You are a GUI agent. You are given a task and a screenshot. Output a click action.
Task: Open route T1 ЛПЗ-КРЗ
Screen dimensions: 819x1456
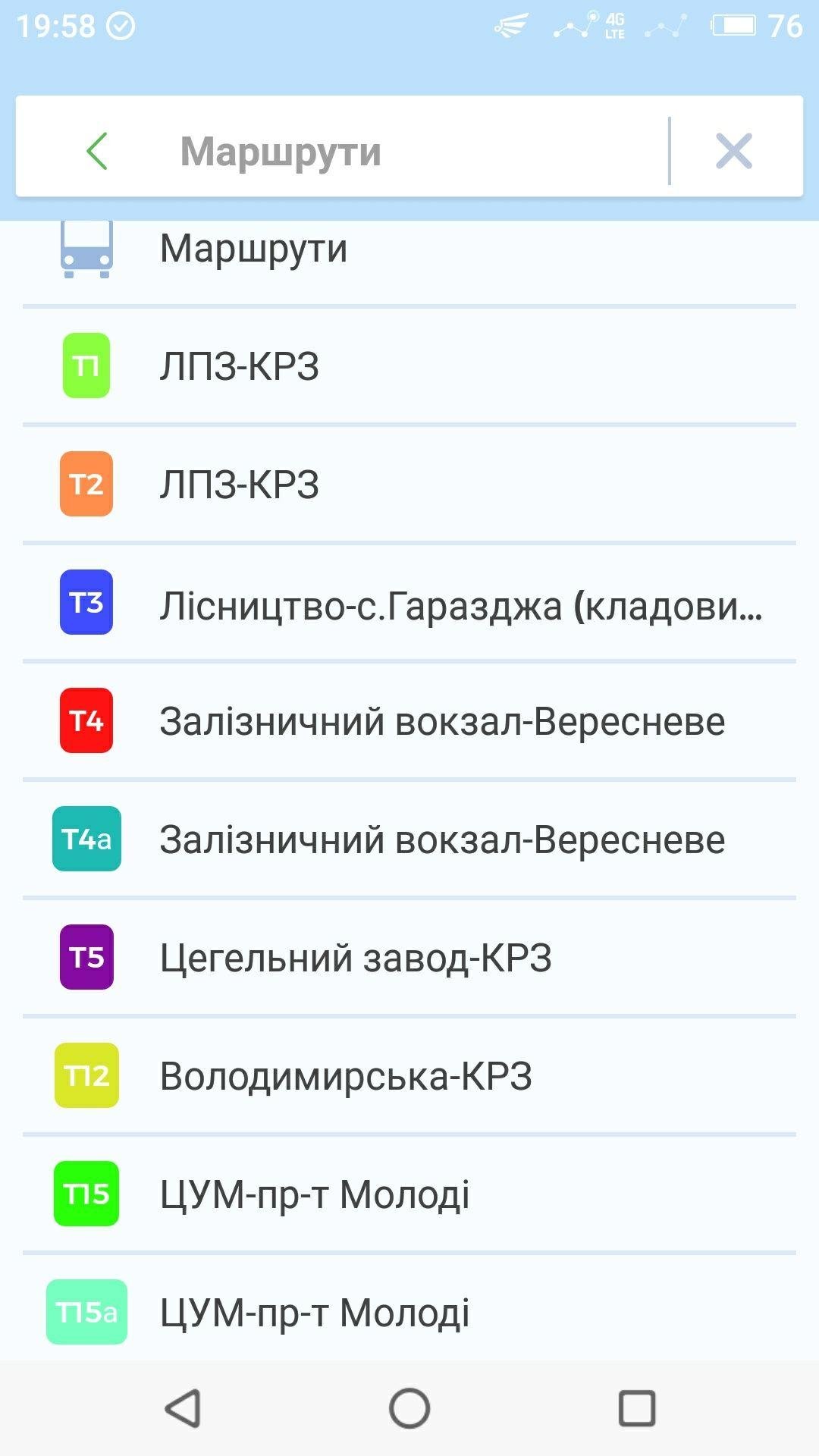409,366
